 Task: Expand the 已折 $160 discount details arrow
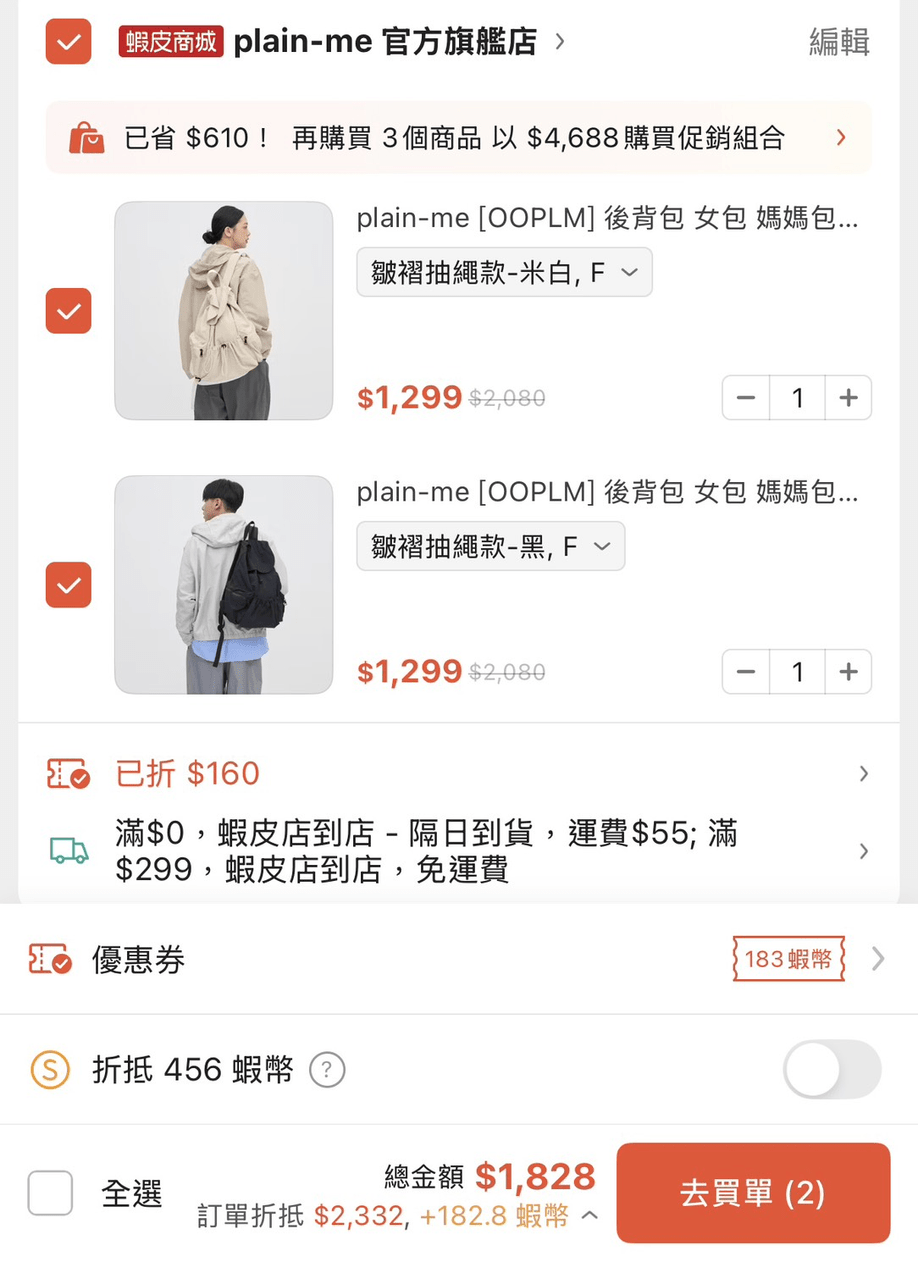(x=862, y=773)
